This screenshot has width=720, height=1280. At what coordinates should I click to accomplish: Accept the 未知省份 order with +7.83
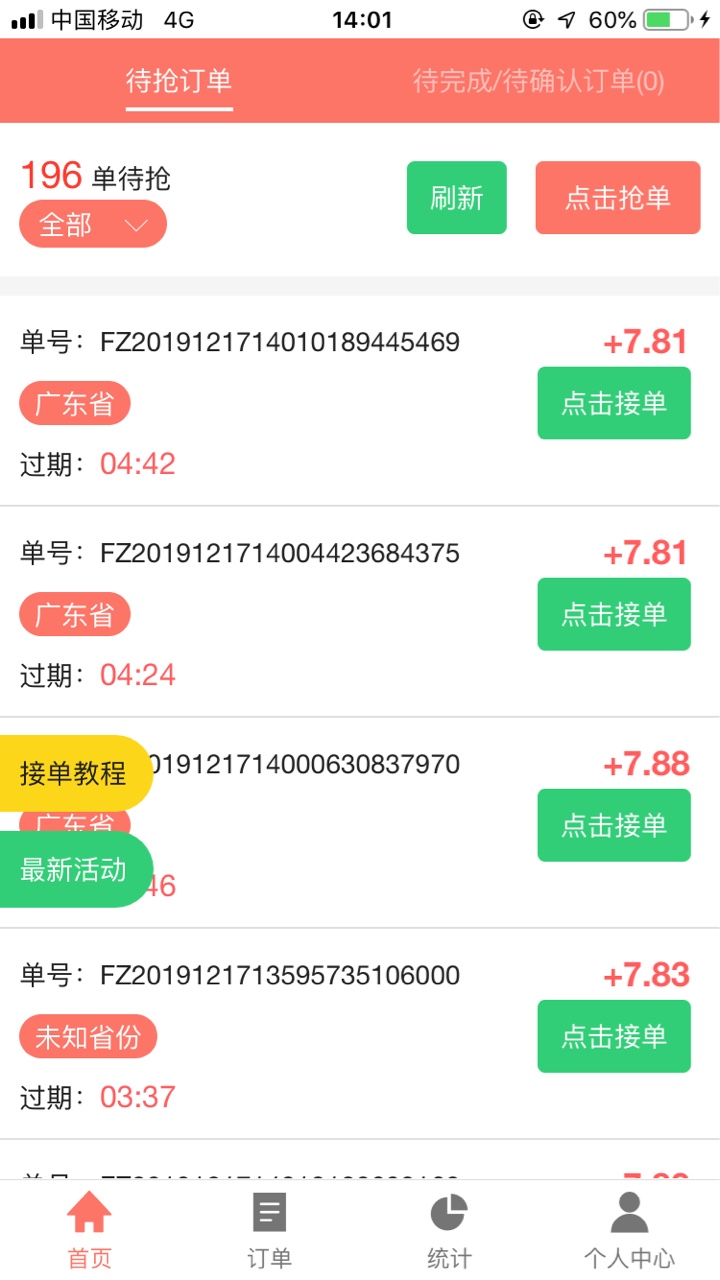point(614,1036)
